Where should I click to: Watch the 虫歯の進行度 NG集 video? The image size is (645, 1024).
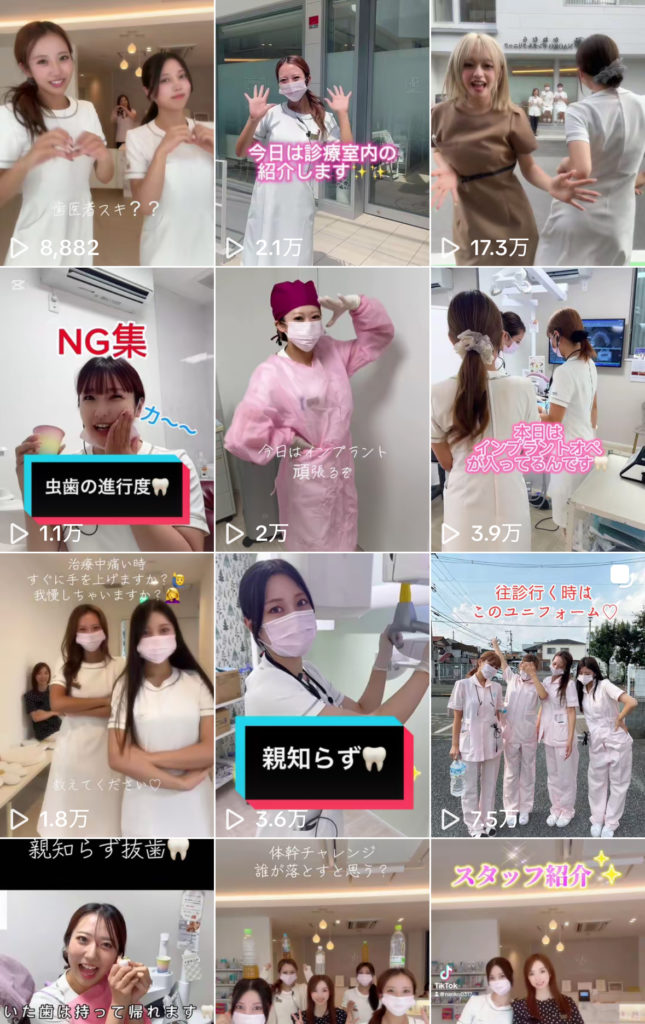106,408
